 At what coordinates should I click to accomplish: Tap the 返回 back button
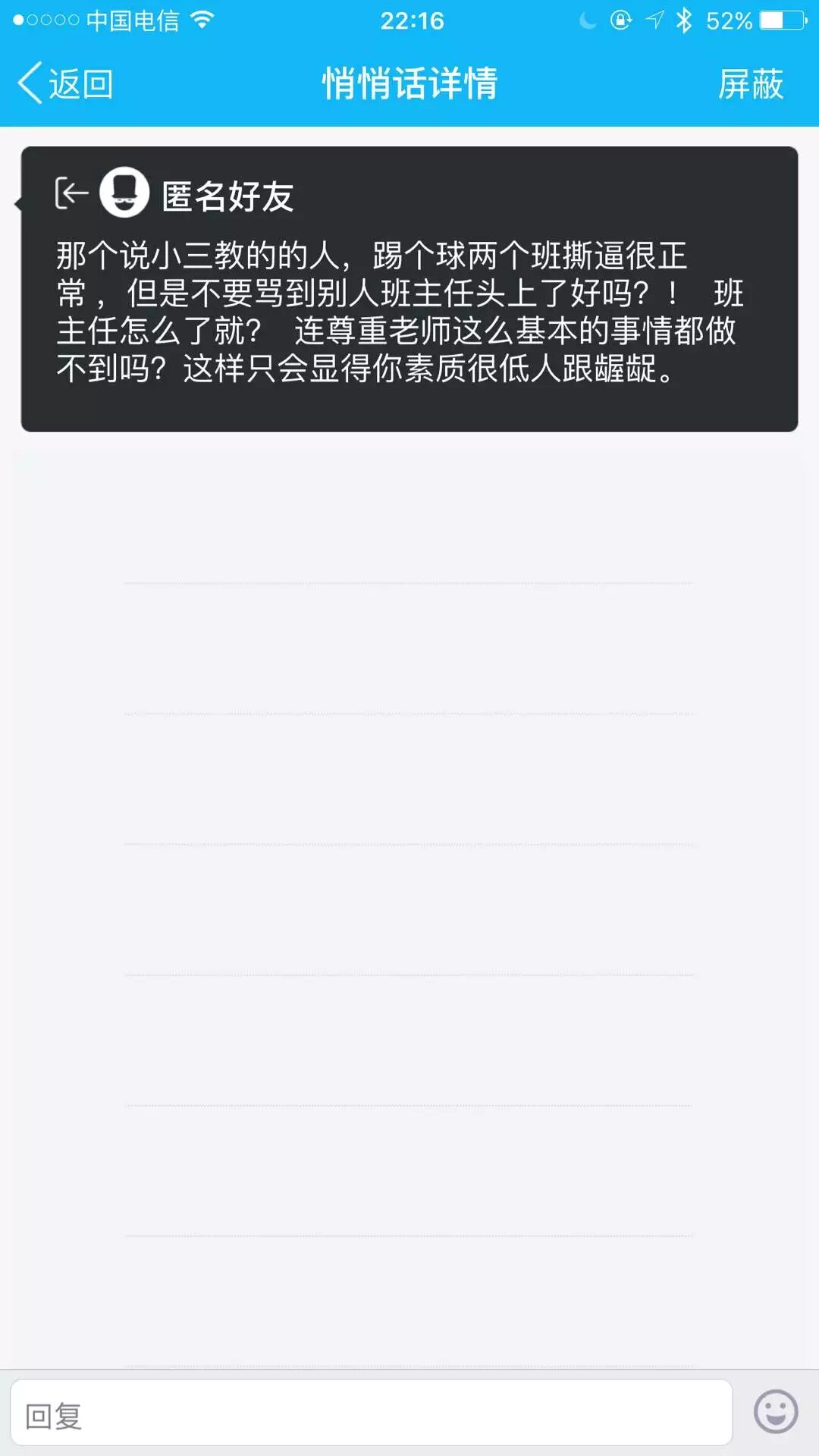tap(65, 83)
